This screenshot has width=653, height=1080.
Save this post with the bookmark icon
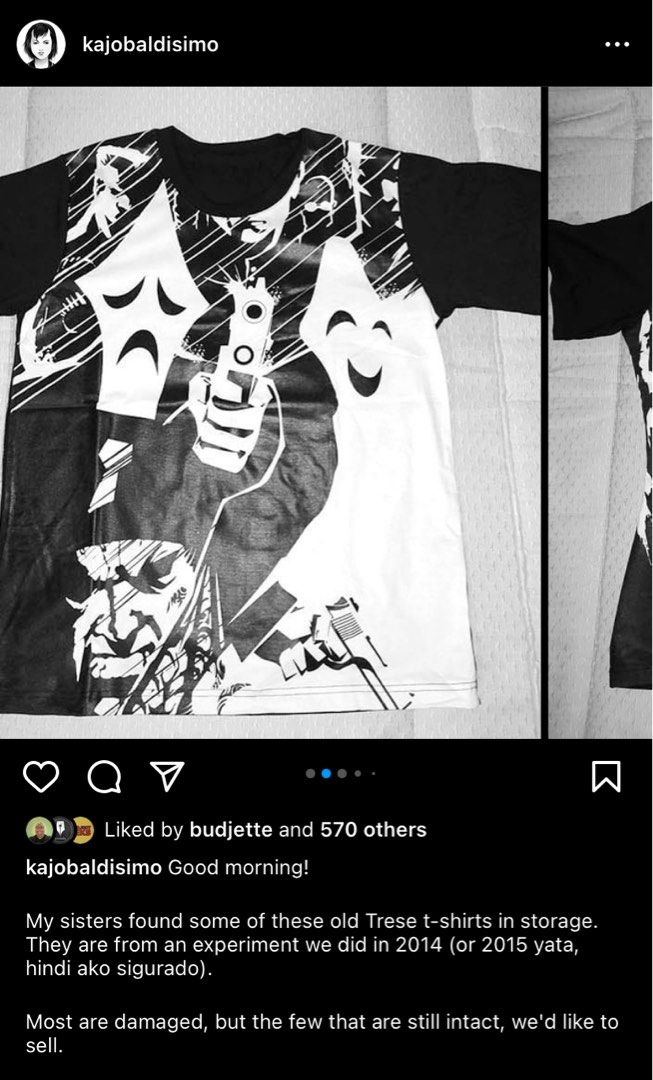point(606,776)
